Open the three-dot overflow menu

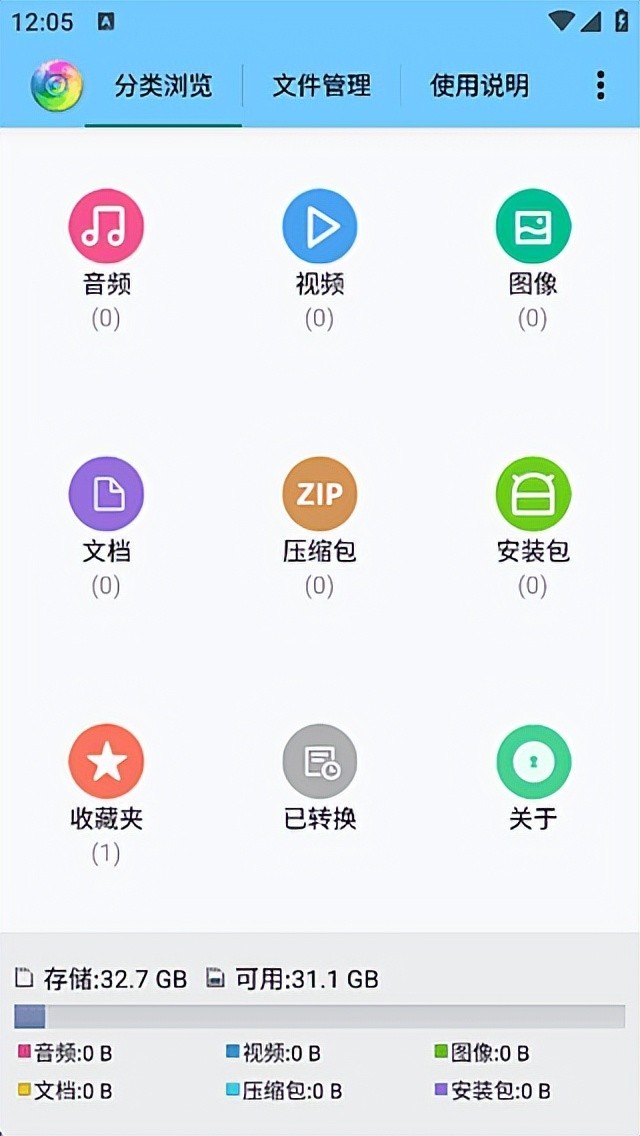click(x=600, y=85)
